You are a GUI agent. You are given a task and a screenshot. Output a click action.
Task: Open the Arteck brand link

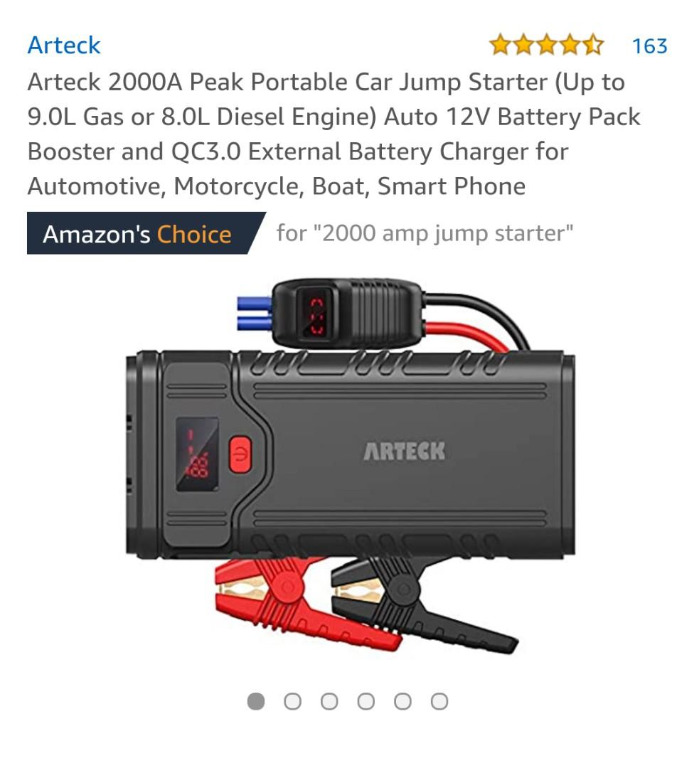click(x=64, y=45)
